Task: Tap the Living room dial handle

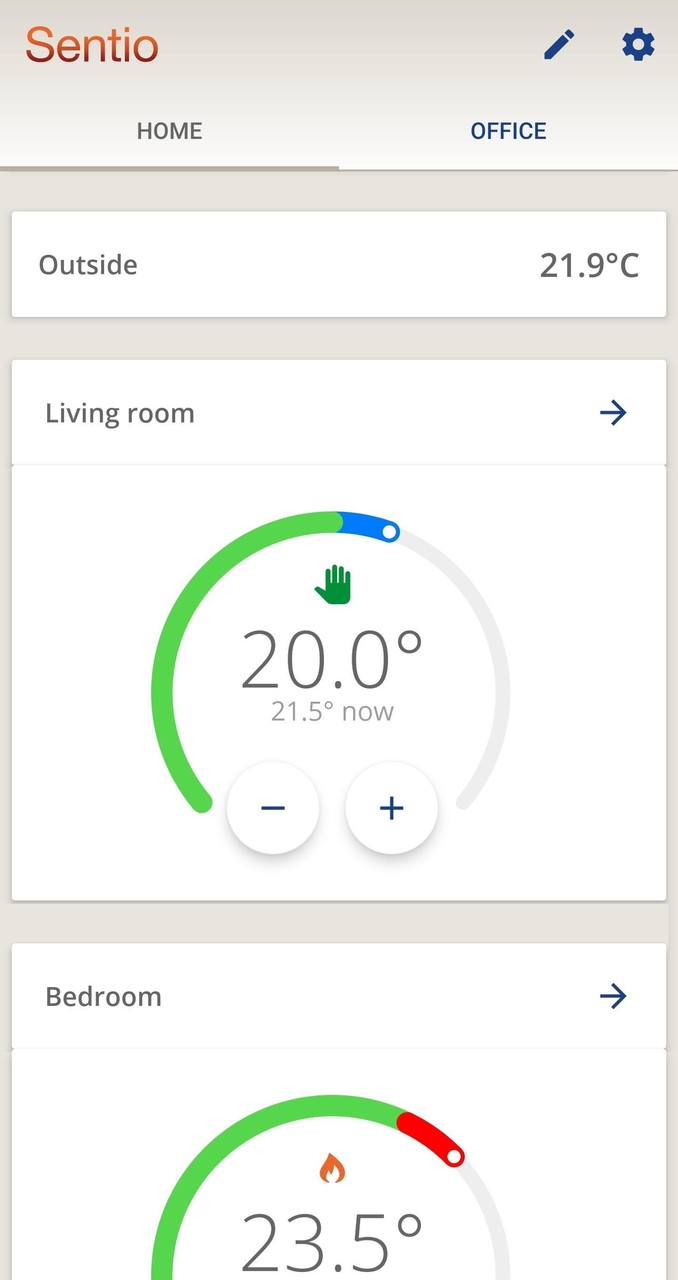Action: tap(391, 532)
